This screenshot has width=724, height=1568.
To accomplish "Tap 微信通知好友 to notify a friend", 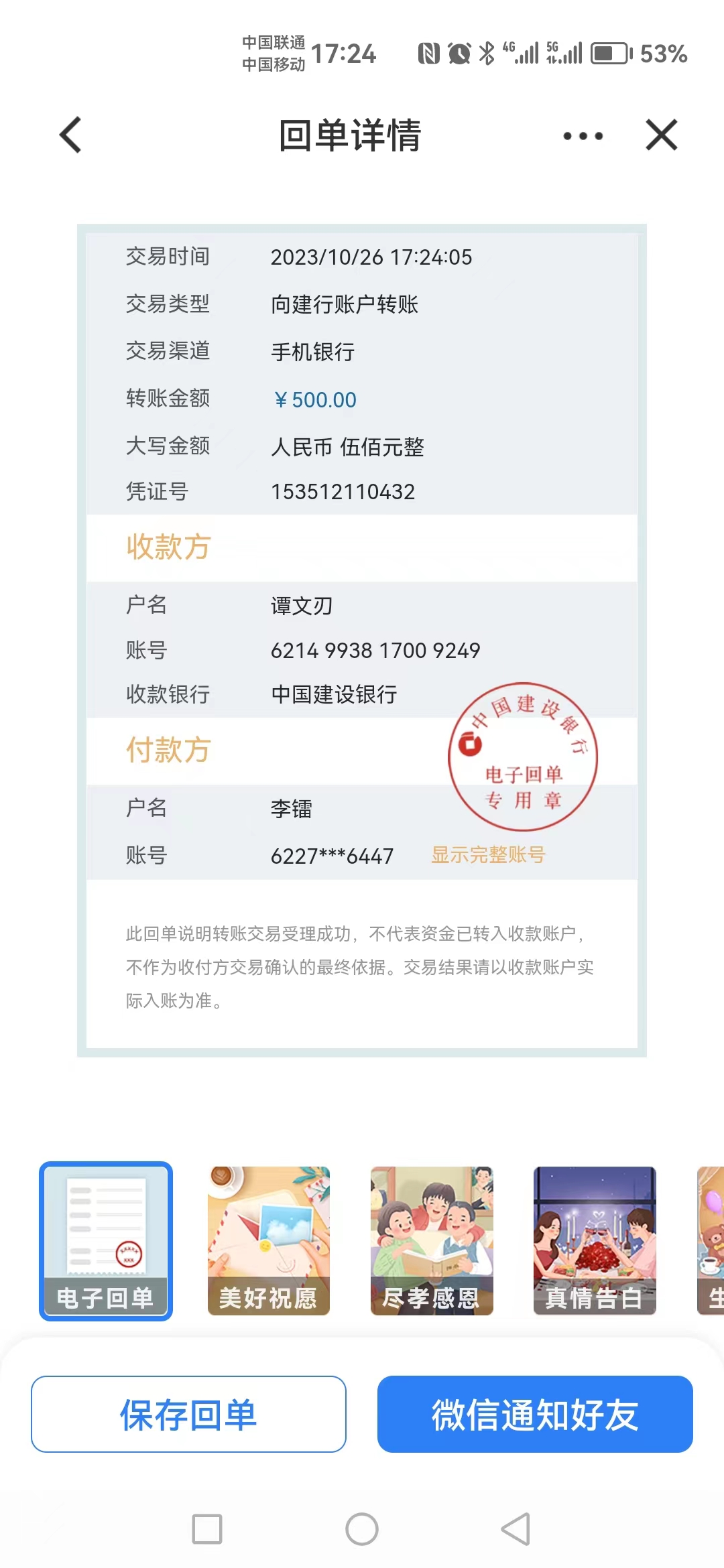I will (535, 1414).
